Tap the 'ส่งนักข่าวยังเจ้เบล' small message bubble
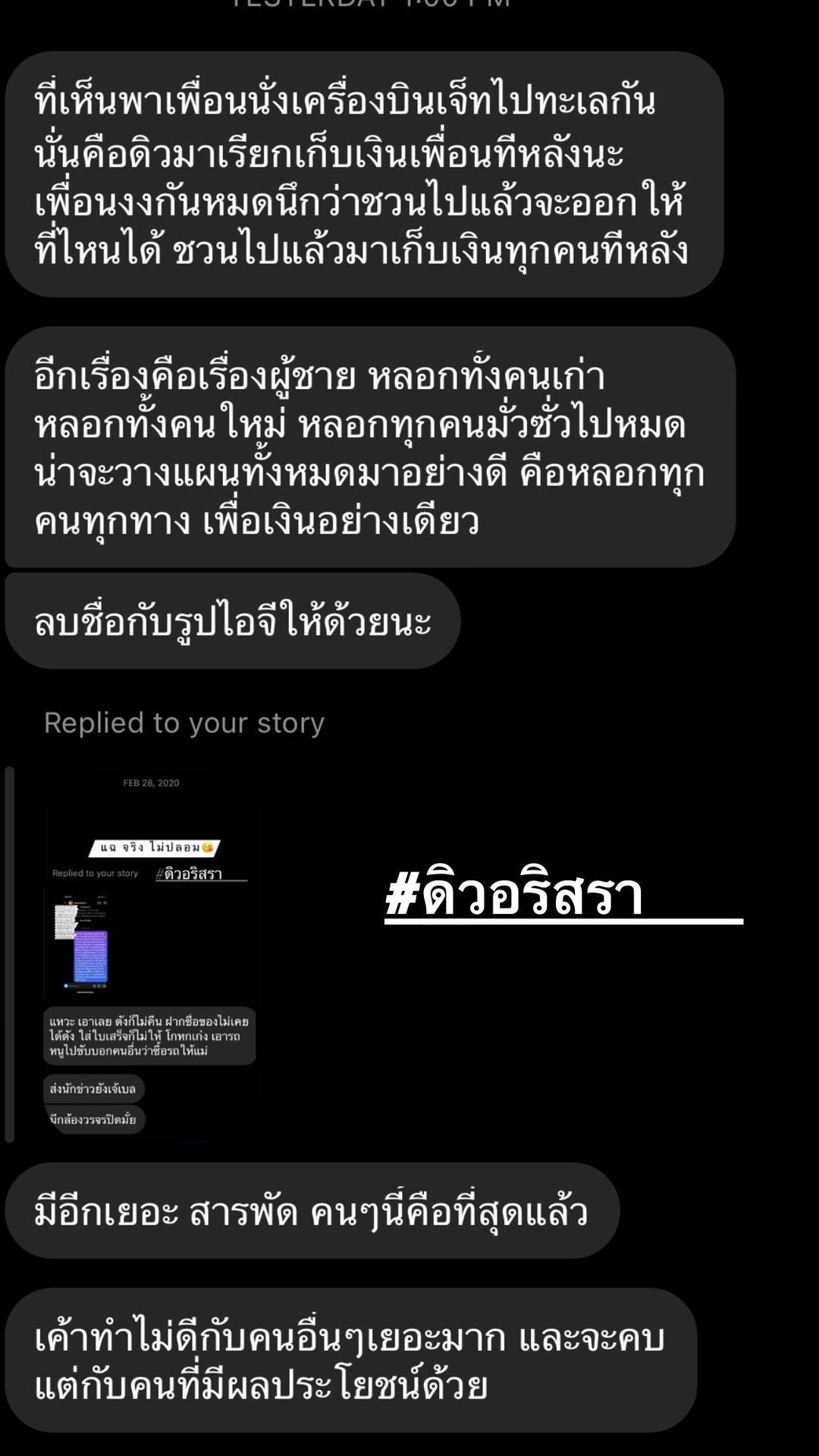Image resolution: width=819 pixels, height=1456 pixels. pos(96,1090)
